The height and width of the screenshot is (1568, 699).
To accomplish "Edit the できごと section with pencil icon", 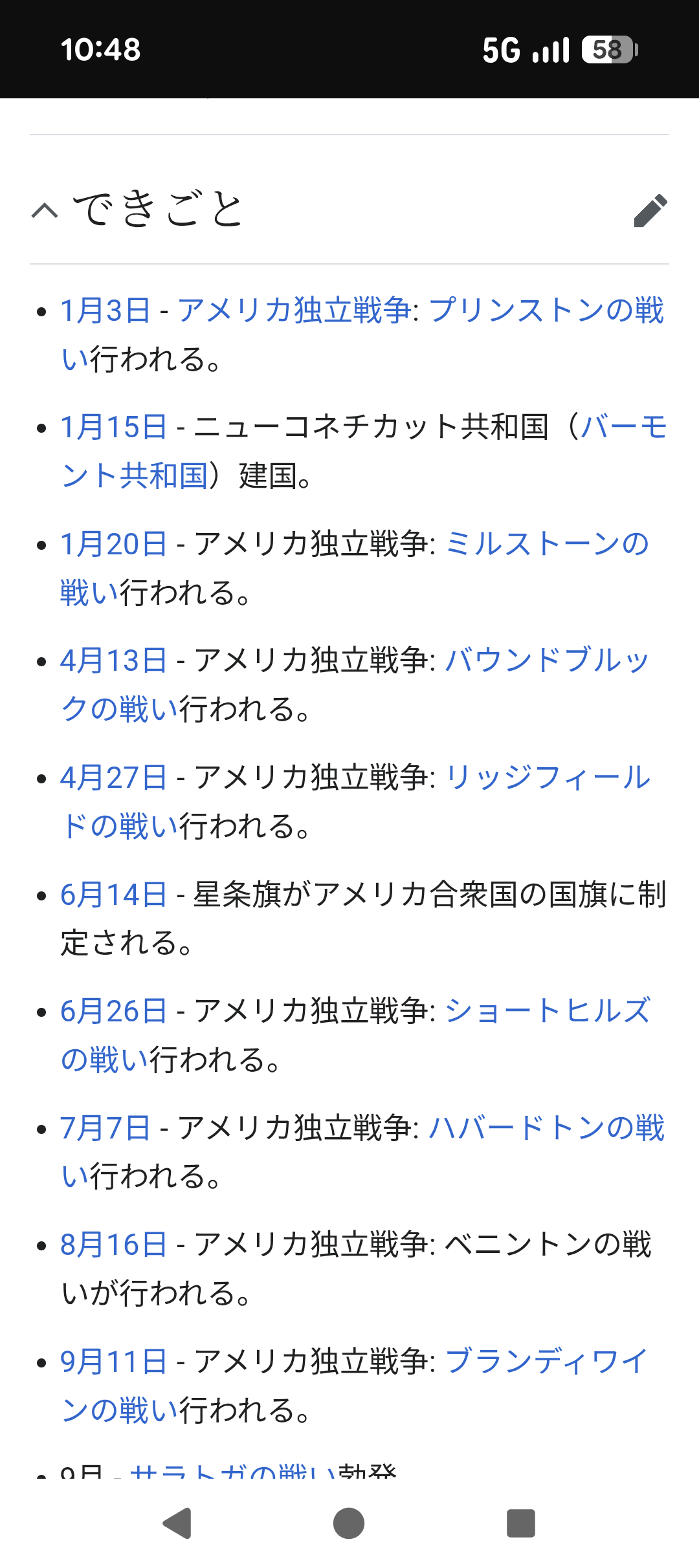I will [650, 210].
